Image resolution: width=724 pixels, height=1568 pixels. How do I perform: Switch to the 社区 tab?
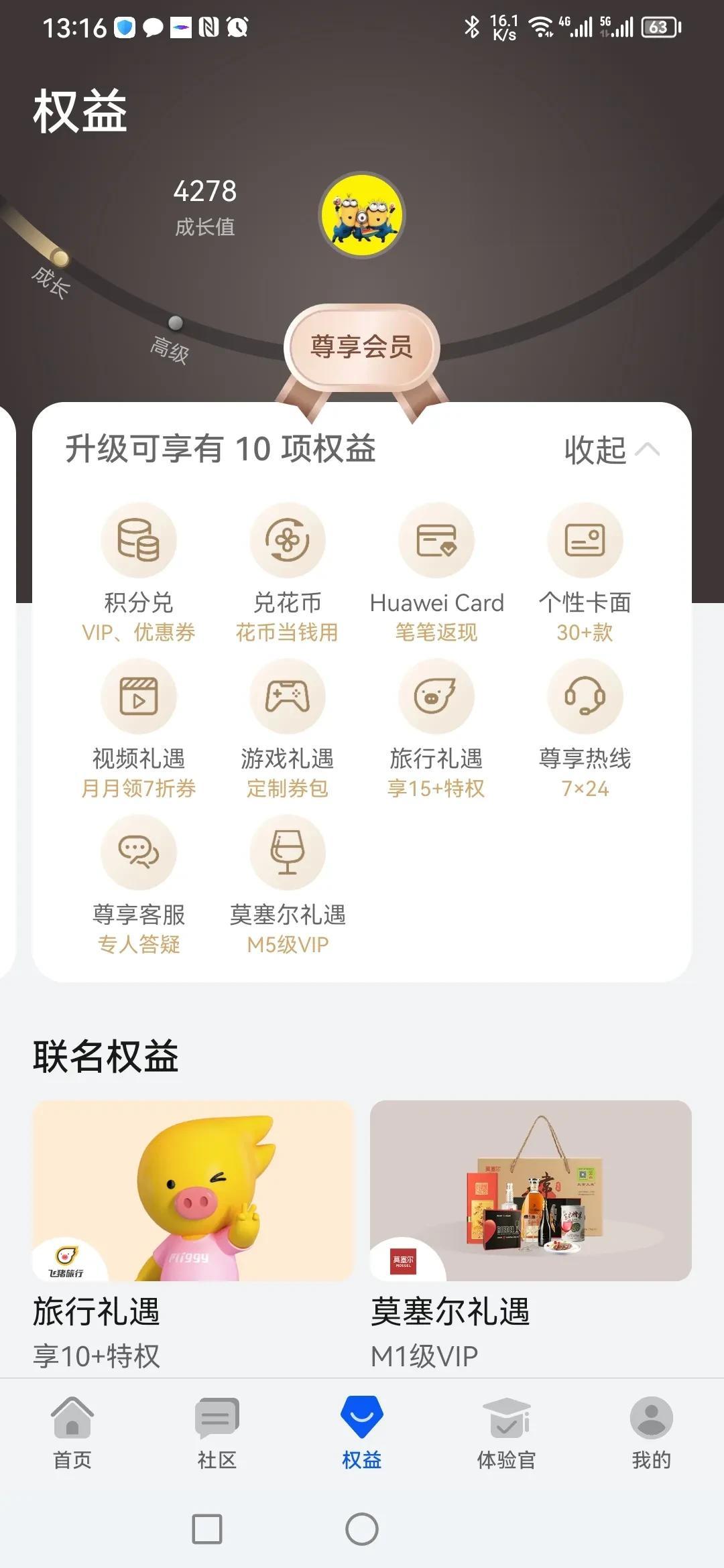217,1432
